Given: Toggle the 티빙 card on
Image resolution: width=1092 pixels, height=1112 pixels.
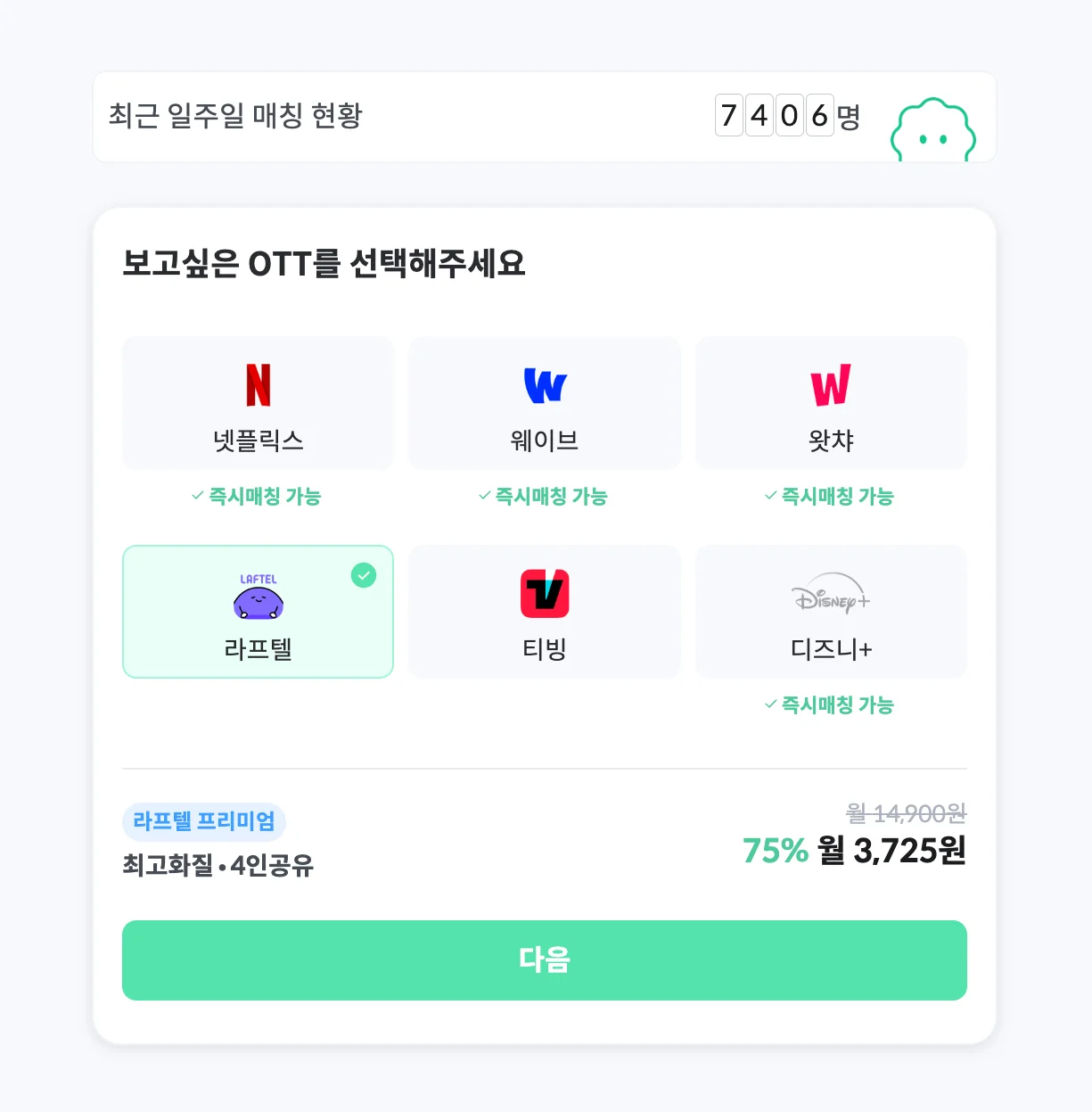Looking at the screenshot, I should 544,612.
